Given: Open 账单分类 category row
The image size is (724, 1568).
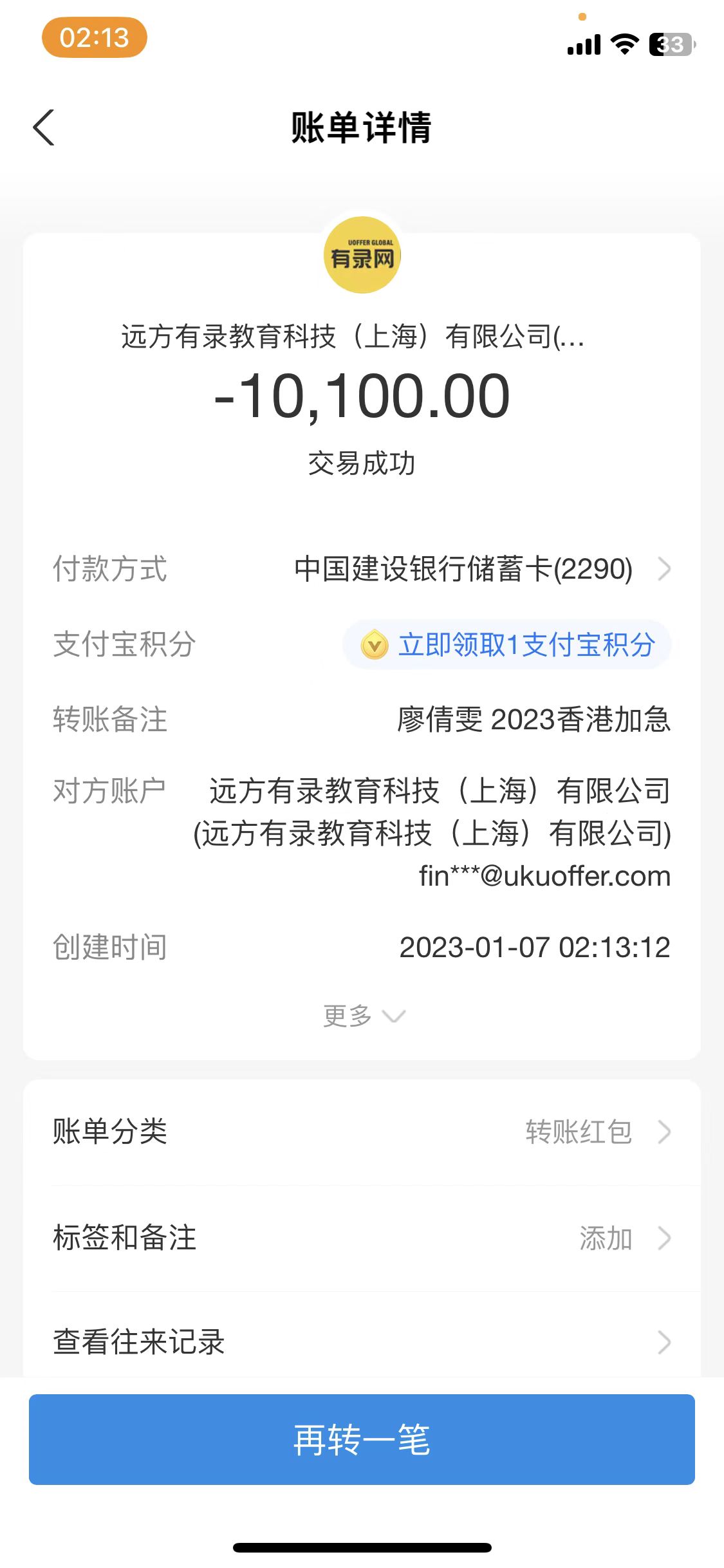Looking at the screenshot, I should coord(362,1132).
